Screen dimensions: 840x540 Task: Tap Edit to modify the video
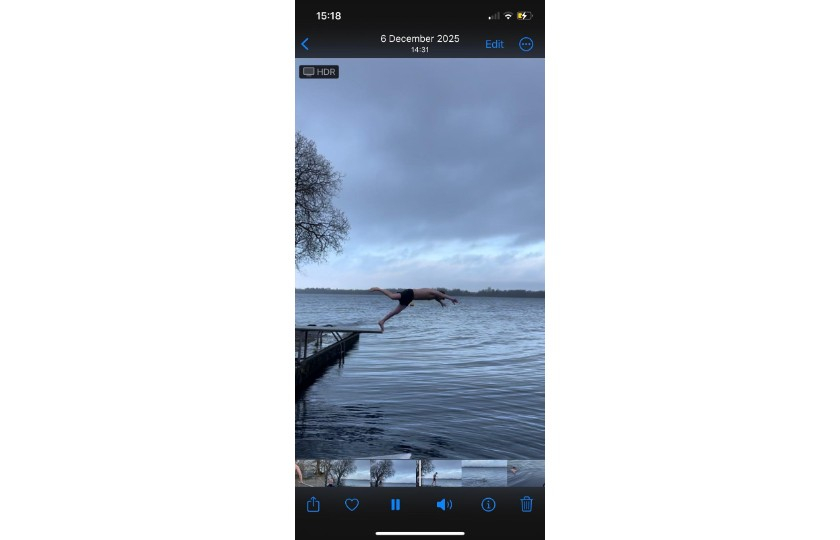click(x=494, y=44)
